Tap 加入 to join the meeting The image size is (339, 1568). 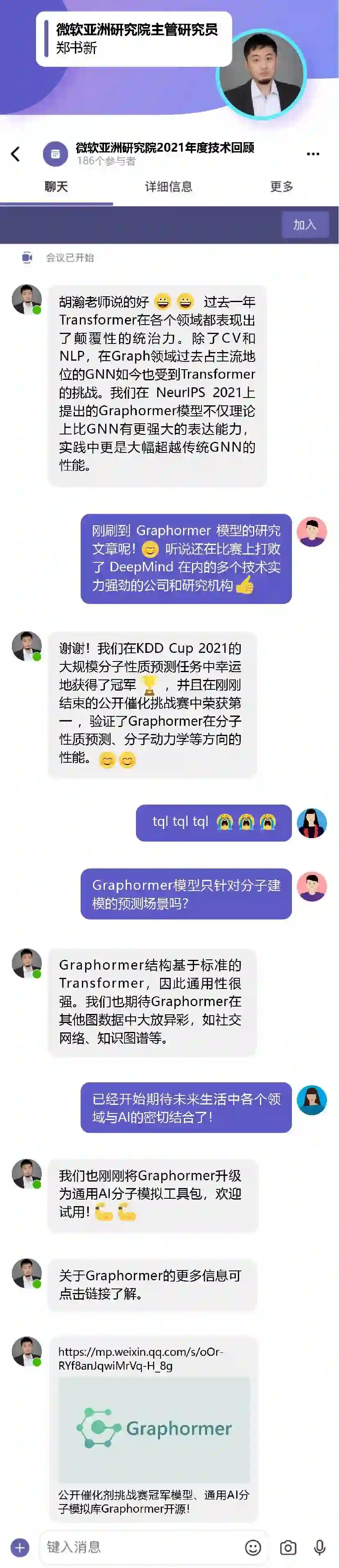click(x=305, y=225)
